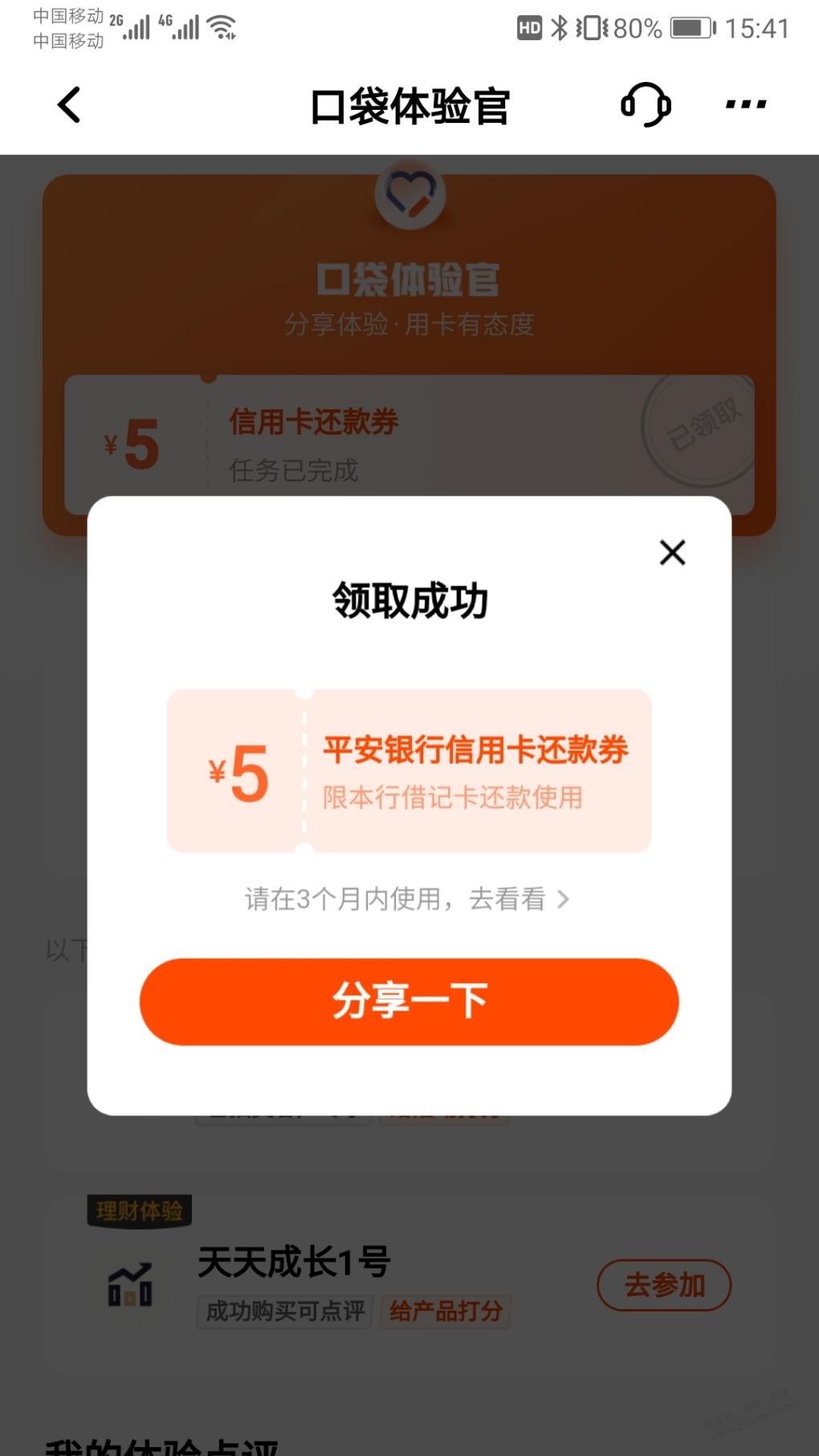Open the three-dot overflow menu

746,104
